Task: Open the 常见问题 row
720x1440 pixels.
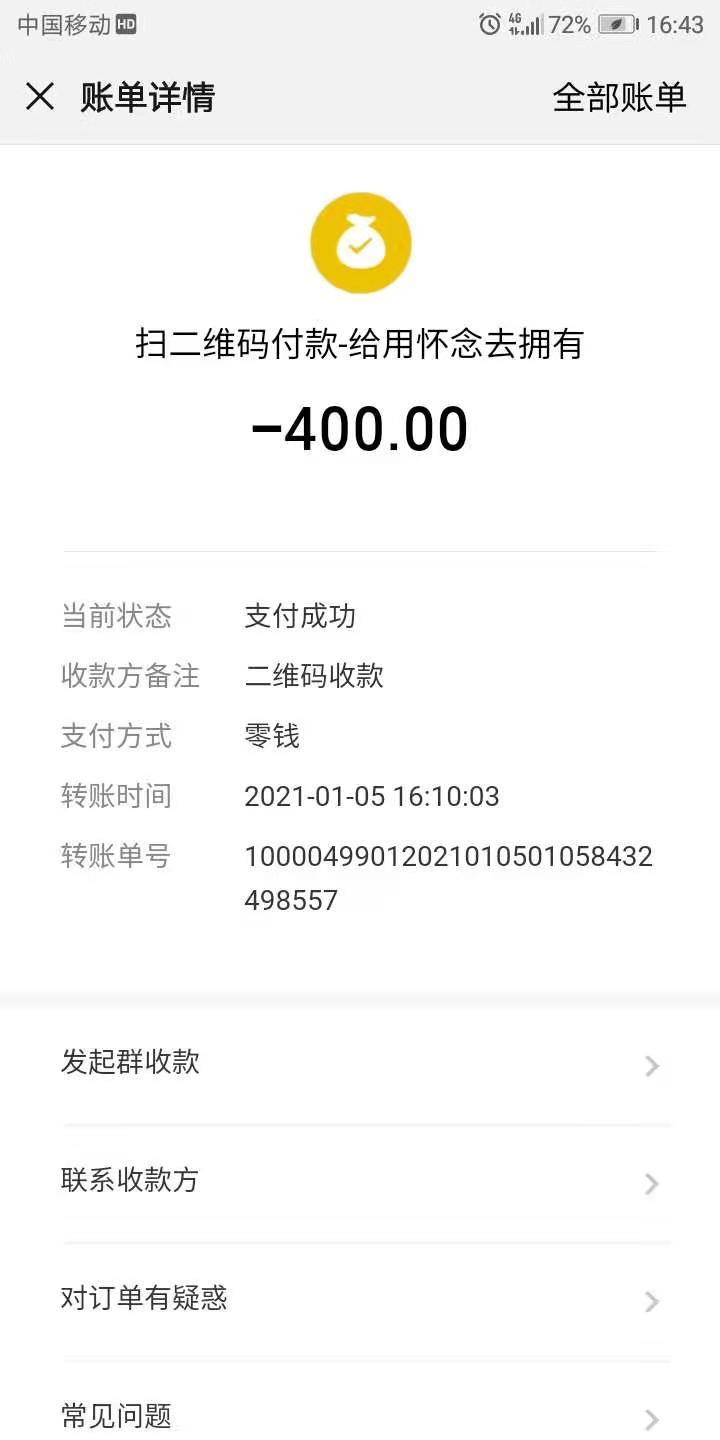Action: click(360, 1415)
